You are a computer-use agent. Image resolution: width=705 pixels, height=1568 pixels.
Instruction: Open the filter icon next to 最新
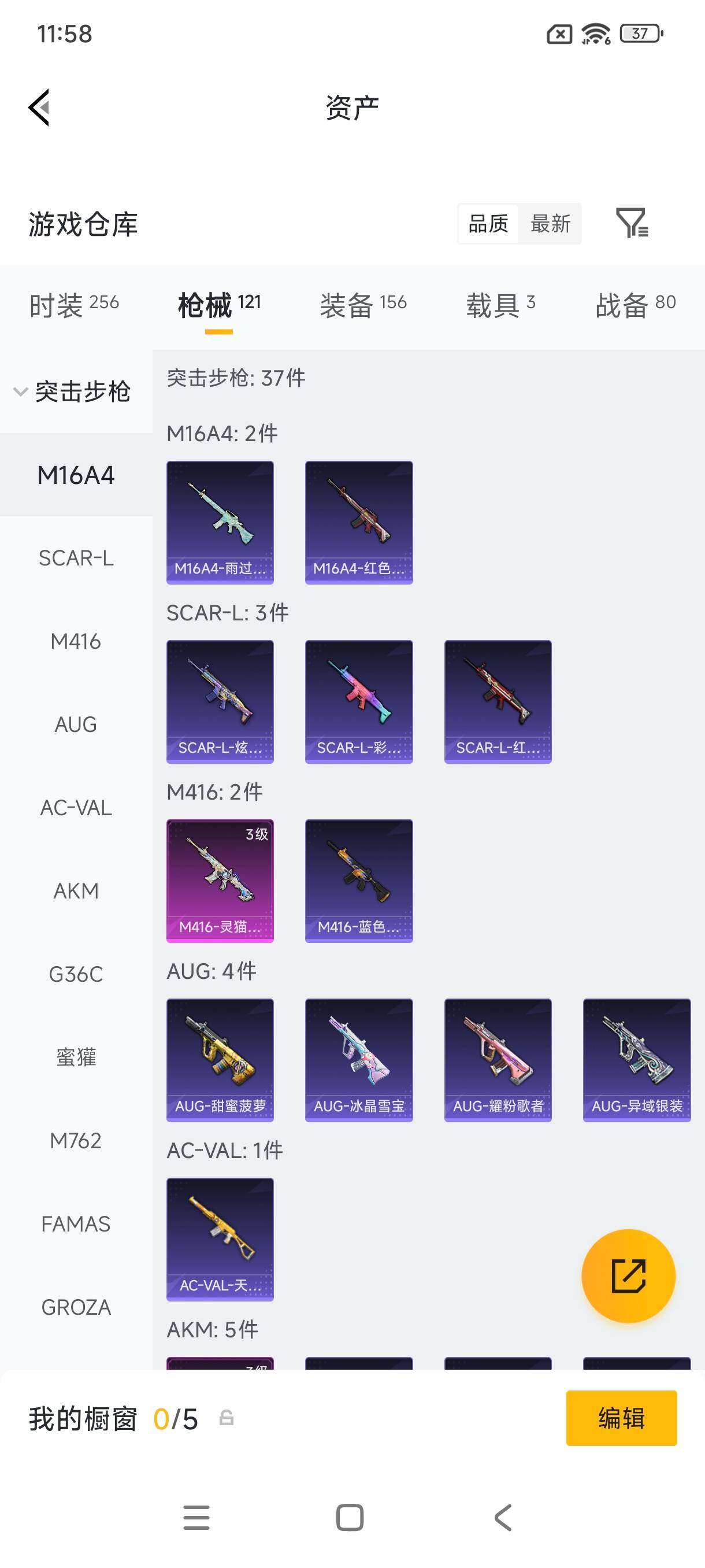[632, 223]
